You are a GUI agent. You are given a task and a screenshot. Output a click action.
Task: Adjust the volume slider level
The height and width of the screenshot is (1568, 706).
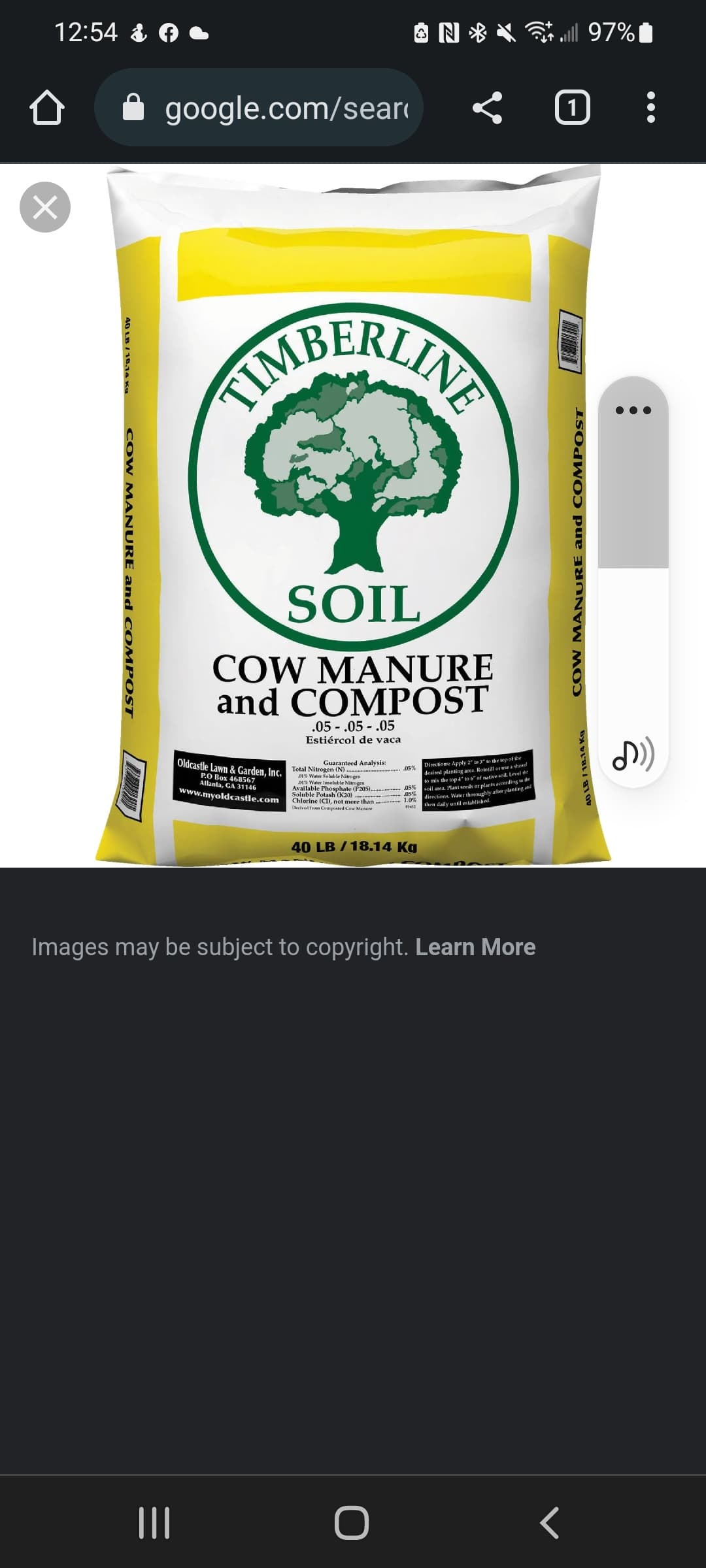633,568
